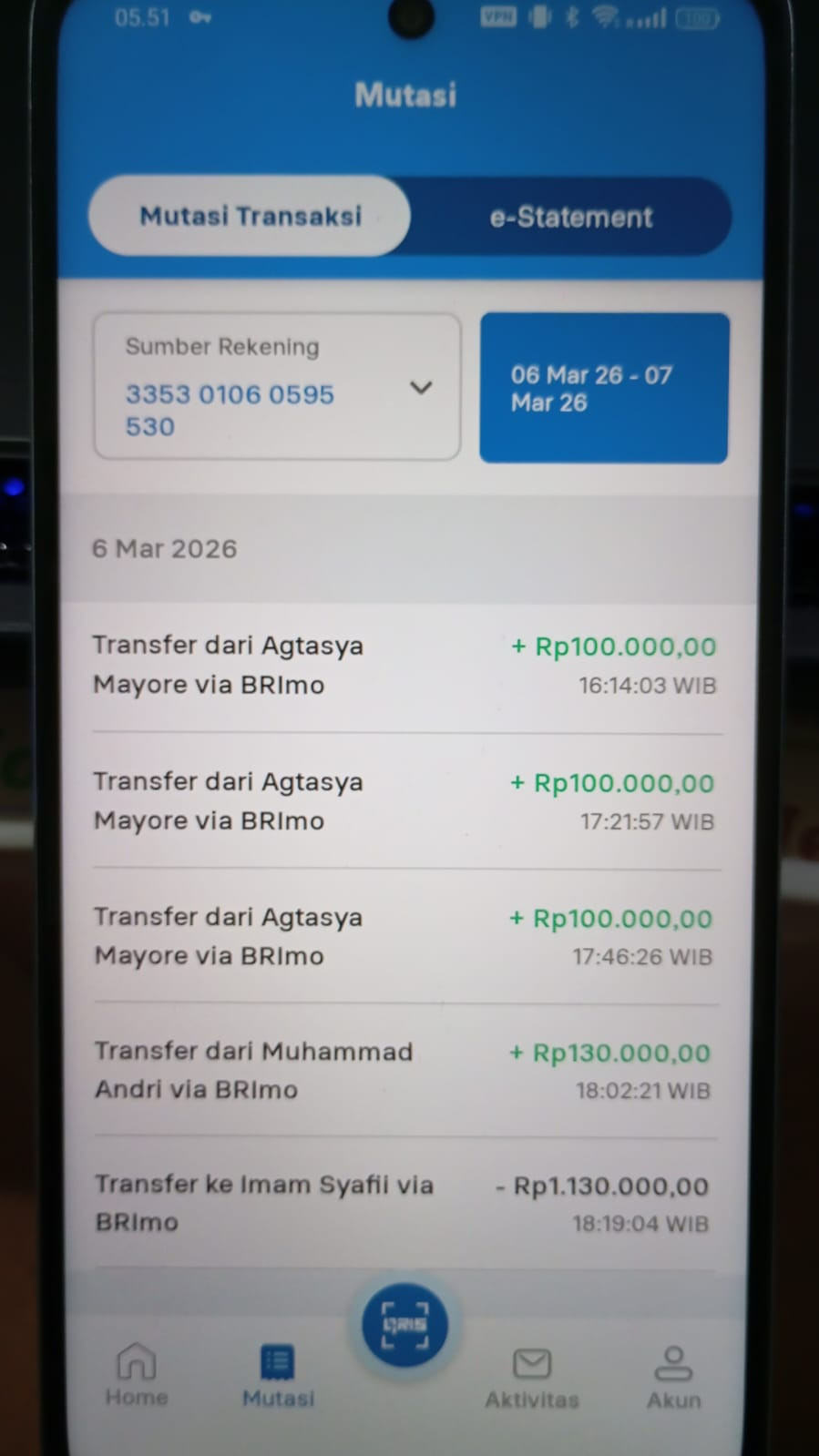The width and height of the screenshot is (819, 1456).
Task: Open the 16:14:03 WIB transfer from Agtasya Mayore
Action: click(x=405, y=666)
